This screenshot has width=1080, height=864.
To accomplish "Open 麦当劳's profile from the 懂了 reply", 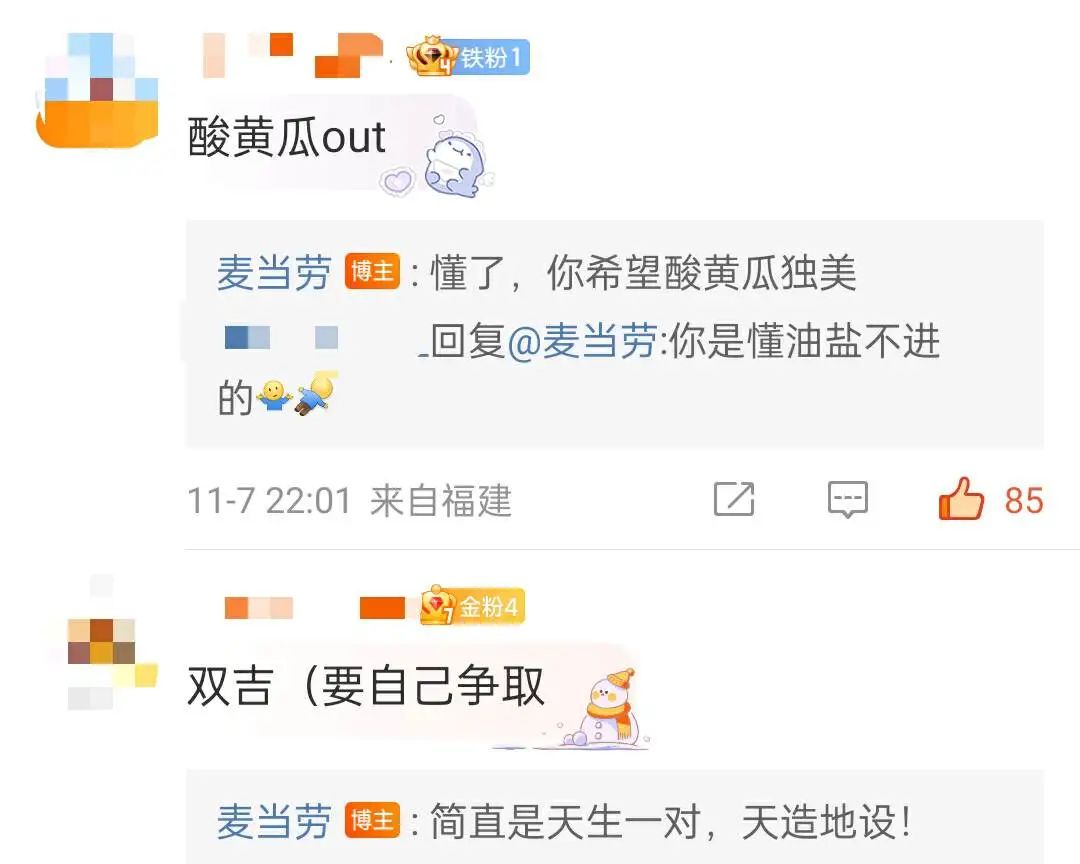I will [273, 273].
